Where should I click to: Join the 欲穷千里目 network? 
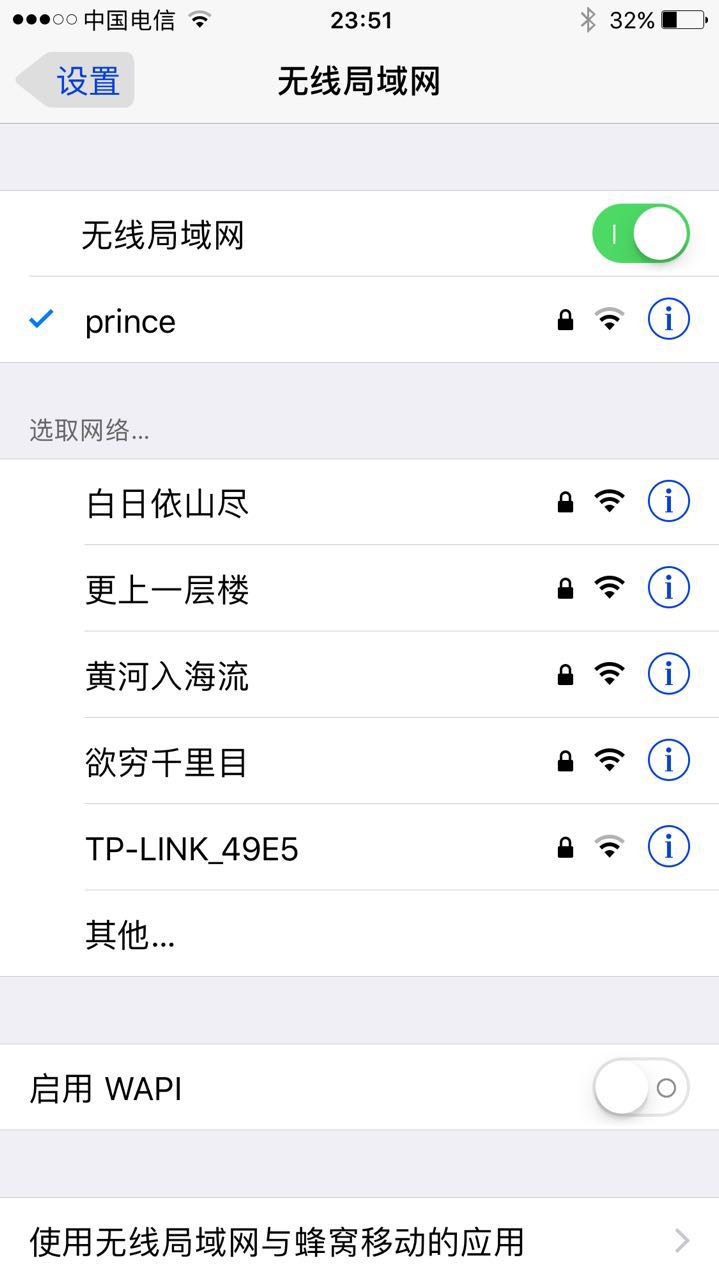click(167, 762)
